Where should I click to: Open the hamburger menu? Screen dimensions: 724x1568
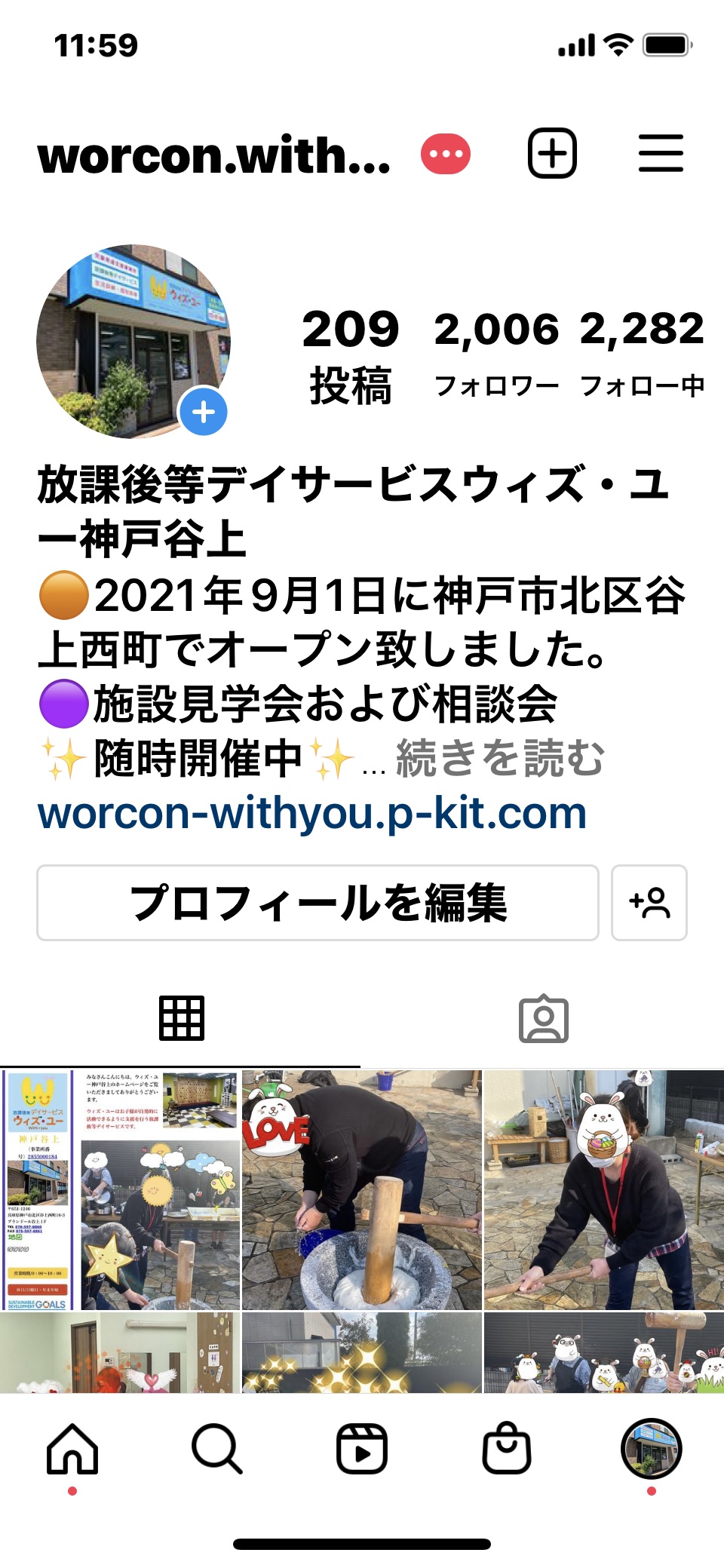pyautogui.click(x=661, y=153)
